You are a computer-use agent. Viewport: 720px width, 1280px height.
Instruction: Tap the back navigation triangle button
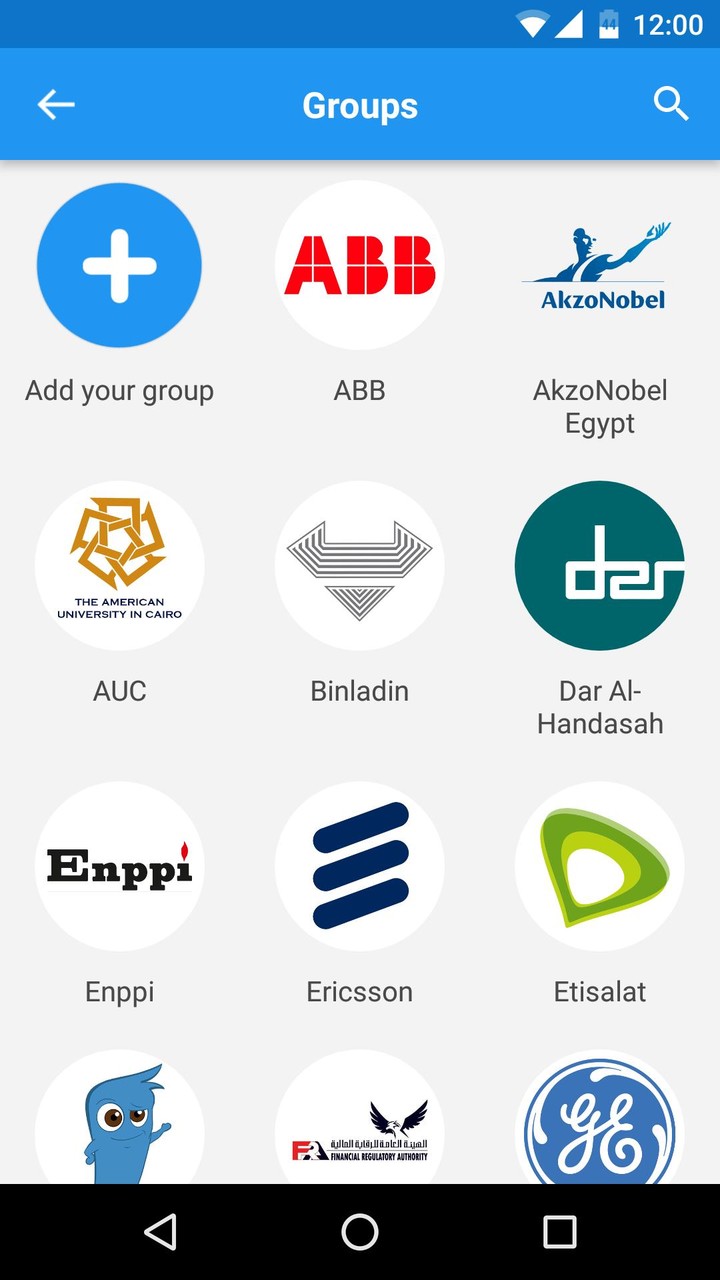[x=163, y=1235]
